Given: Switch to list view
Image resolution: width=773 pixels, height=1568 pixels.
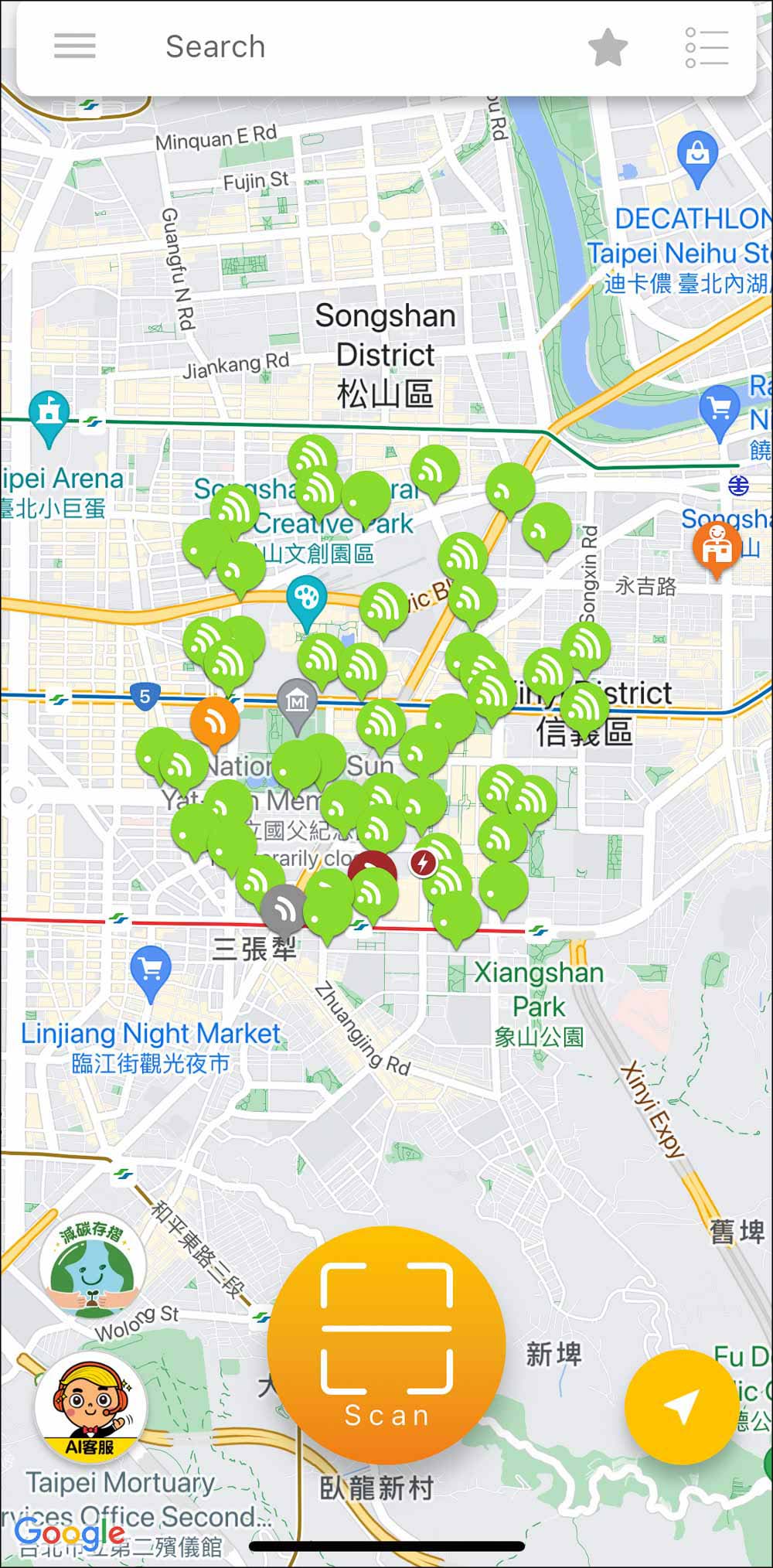Looking at the screenshot, I should coord(707,47).
